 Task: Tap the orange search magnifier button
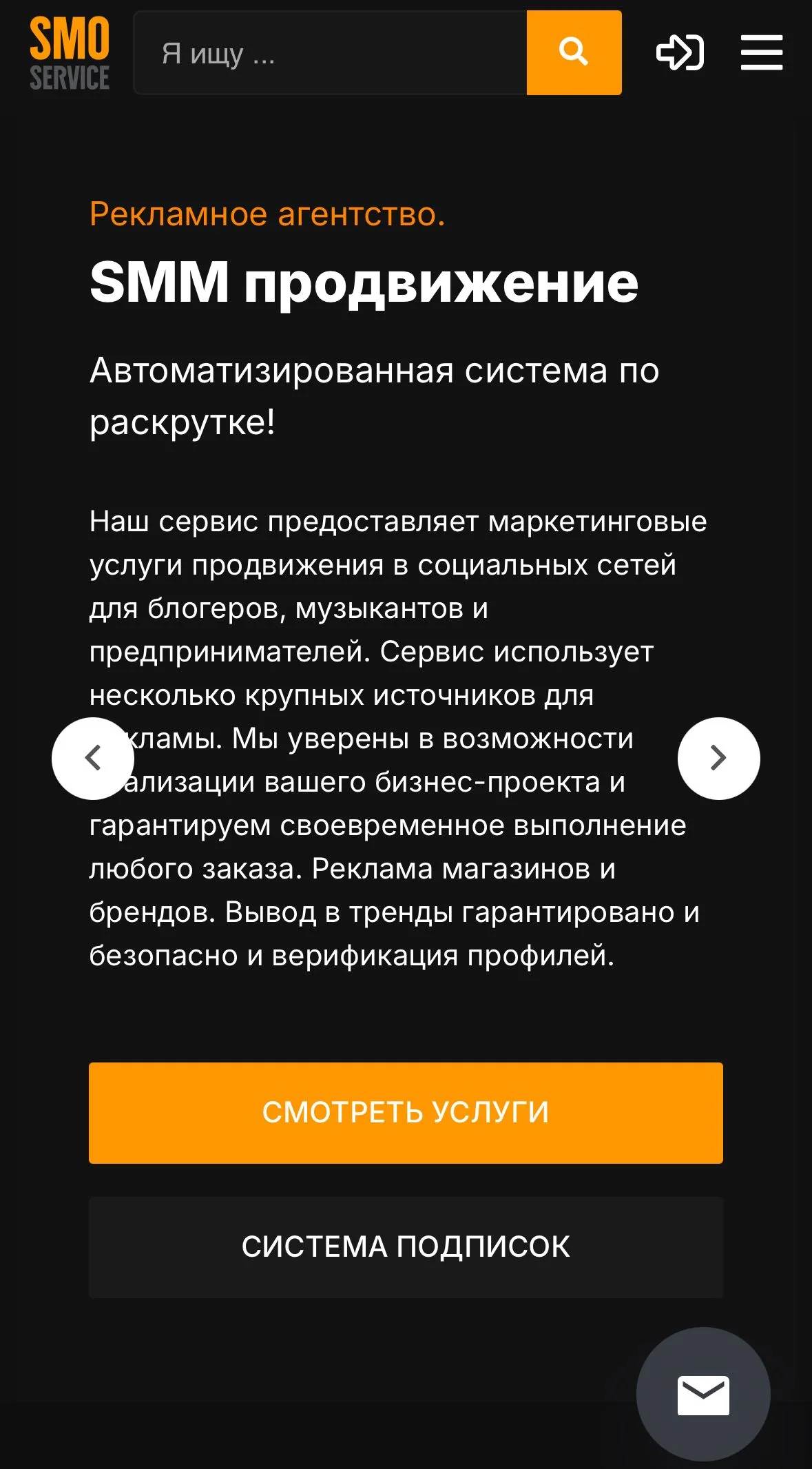pyautogui.click(x=574, y=52)
